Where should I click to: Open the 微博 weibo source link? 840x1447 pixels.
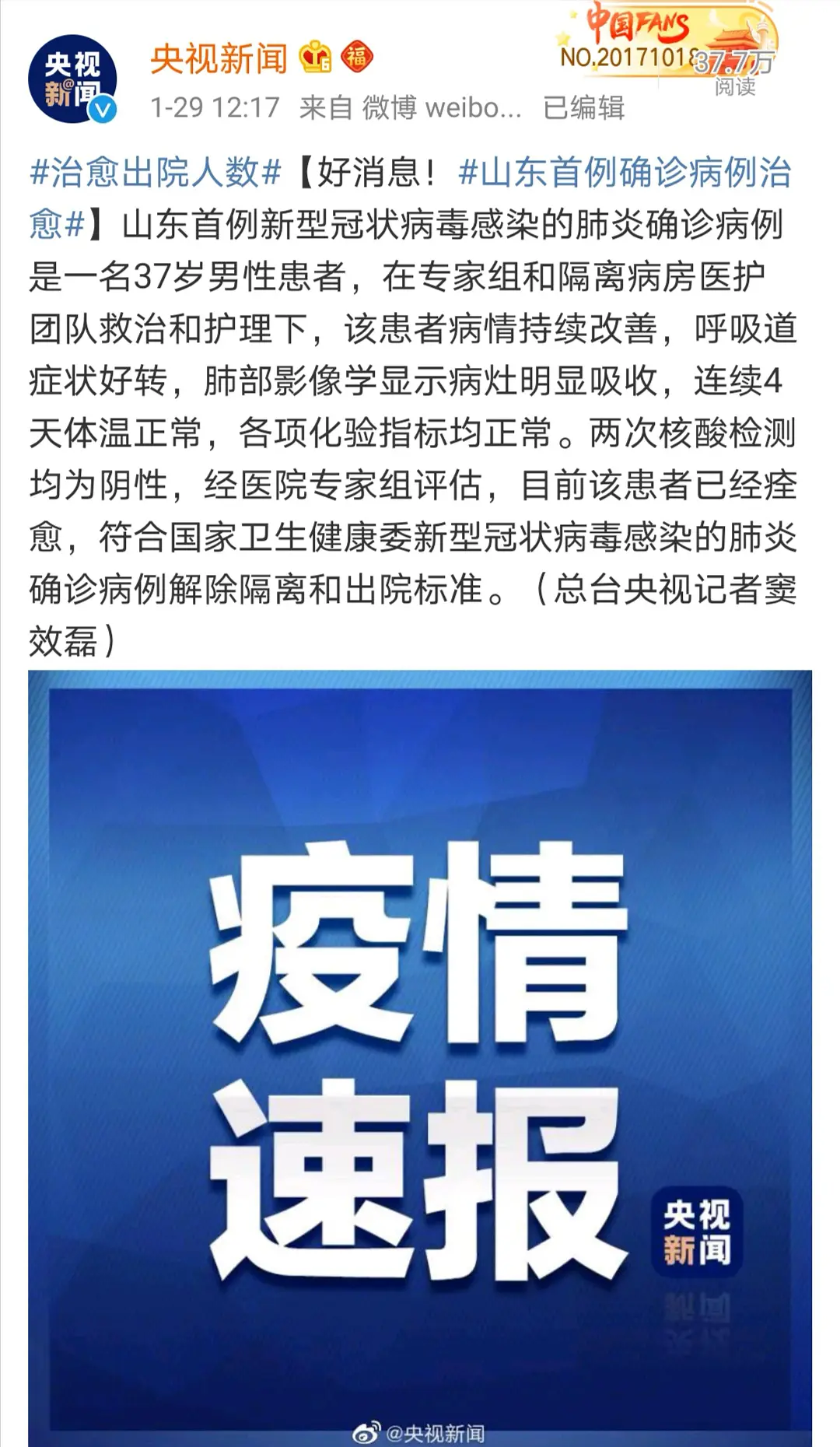[441, 107]
